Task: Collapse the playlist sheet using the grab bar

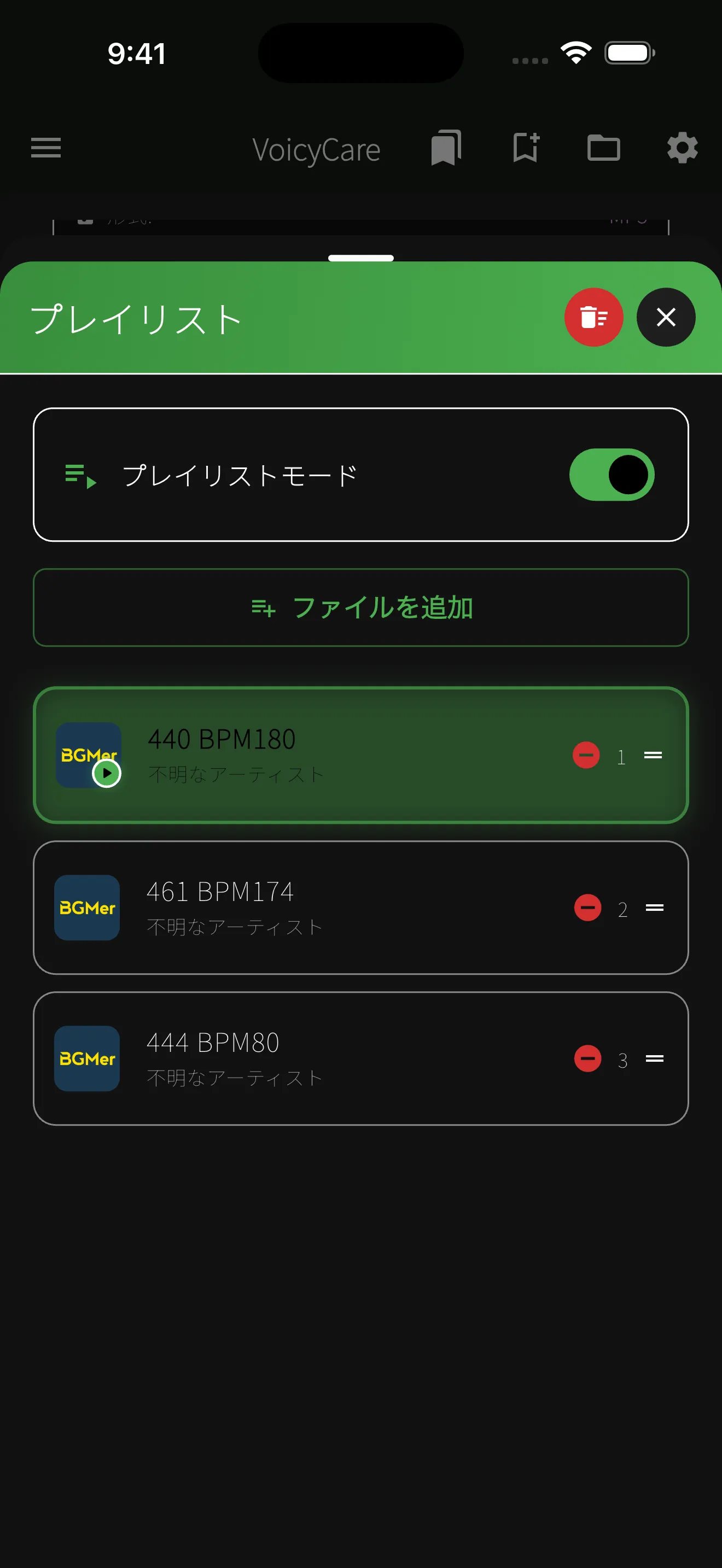Action: (x=360, y=258)
